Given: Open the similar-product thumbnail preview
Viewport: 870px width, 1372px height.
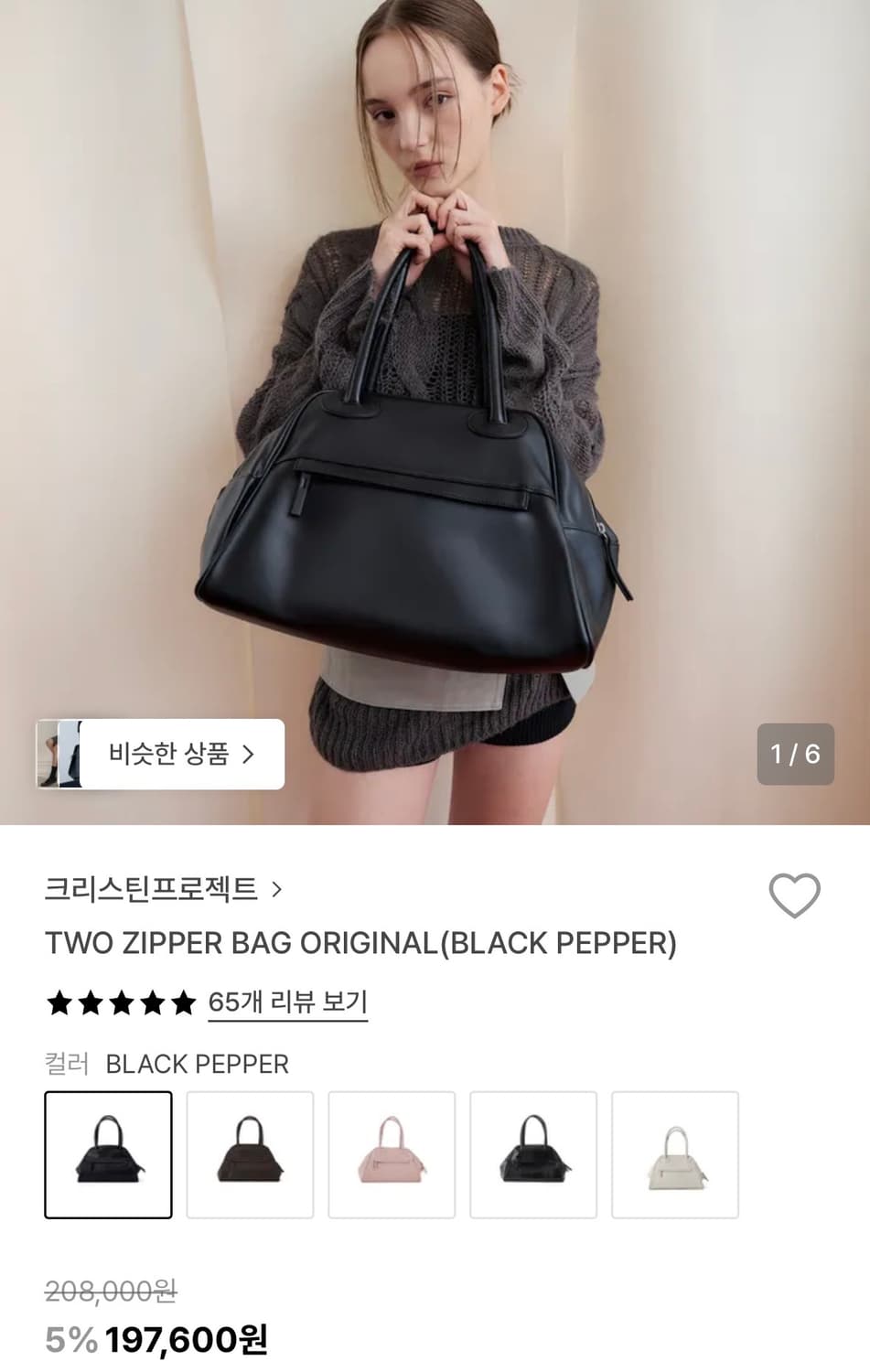Looking at the screenshot, I should [x=64, y=754].
